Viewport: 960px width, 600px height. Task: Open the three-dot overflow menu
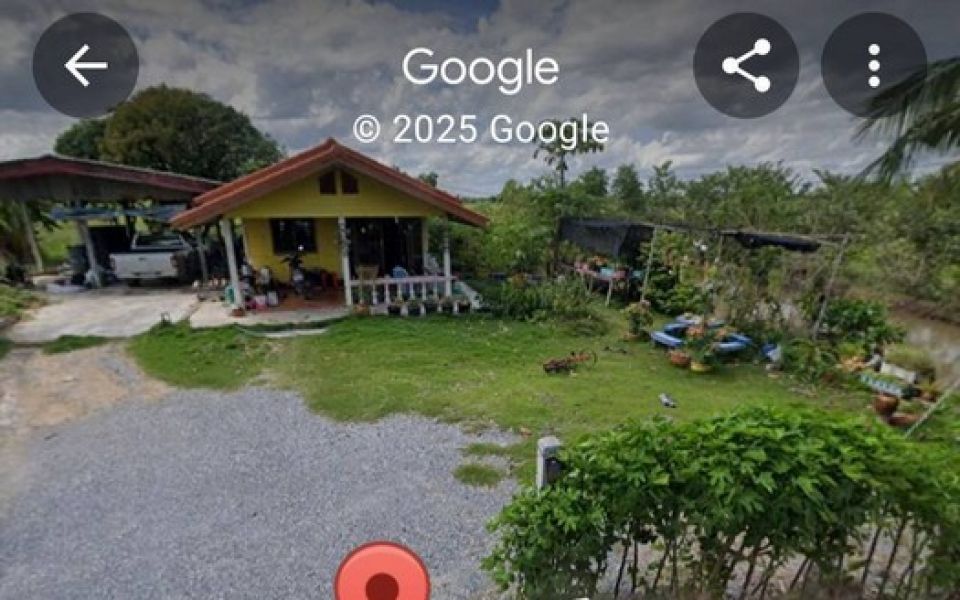tap(873, 66)
